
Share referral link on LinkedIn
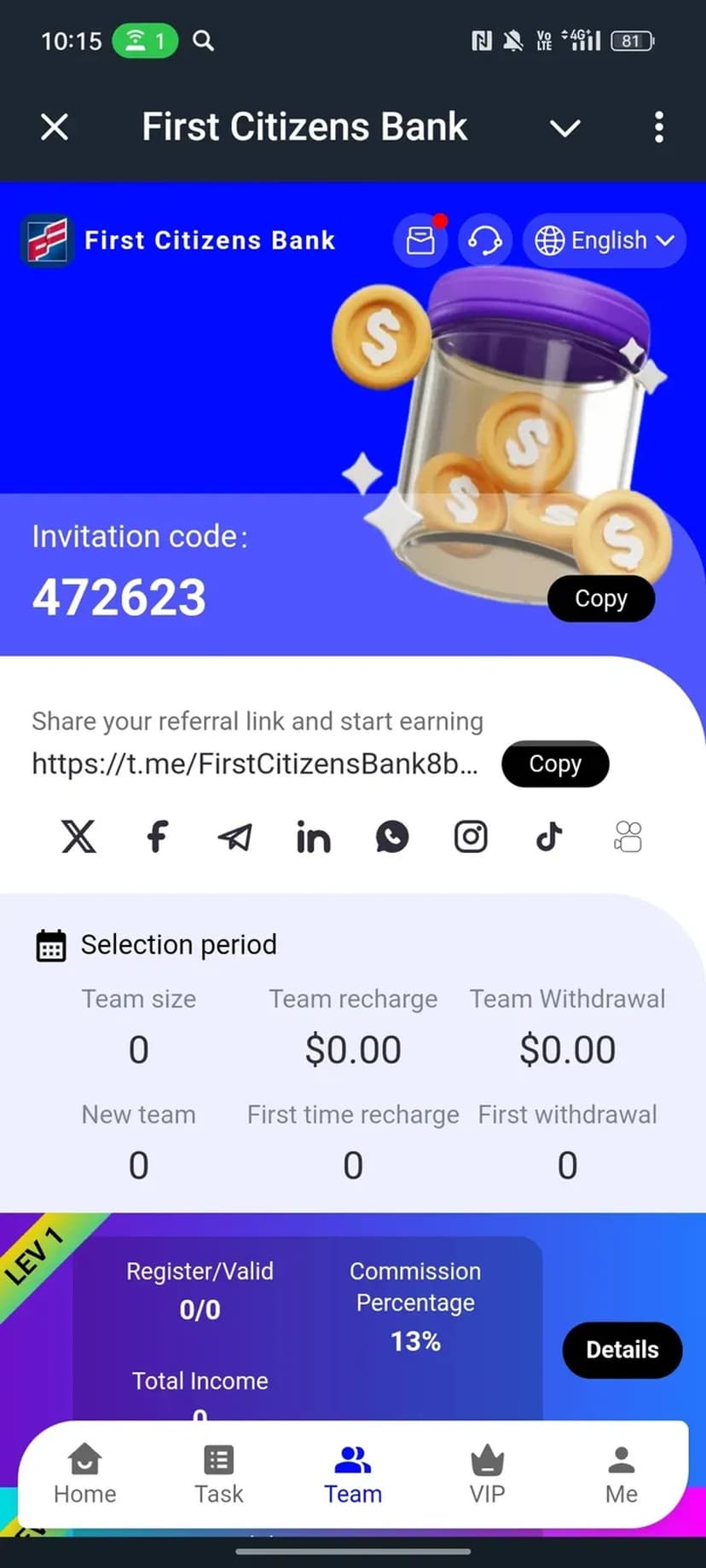click(313, 838)
